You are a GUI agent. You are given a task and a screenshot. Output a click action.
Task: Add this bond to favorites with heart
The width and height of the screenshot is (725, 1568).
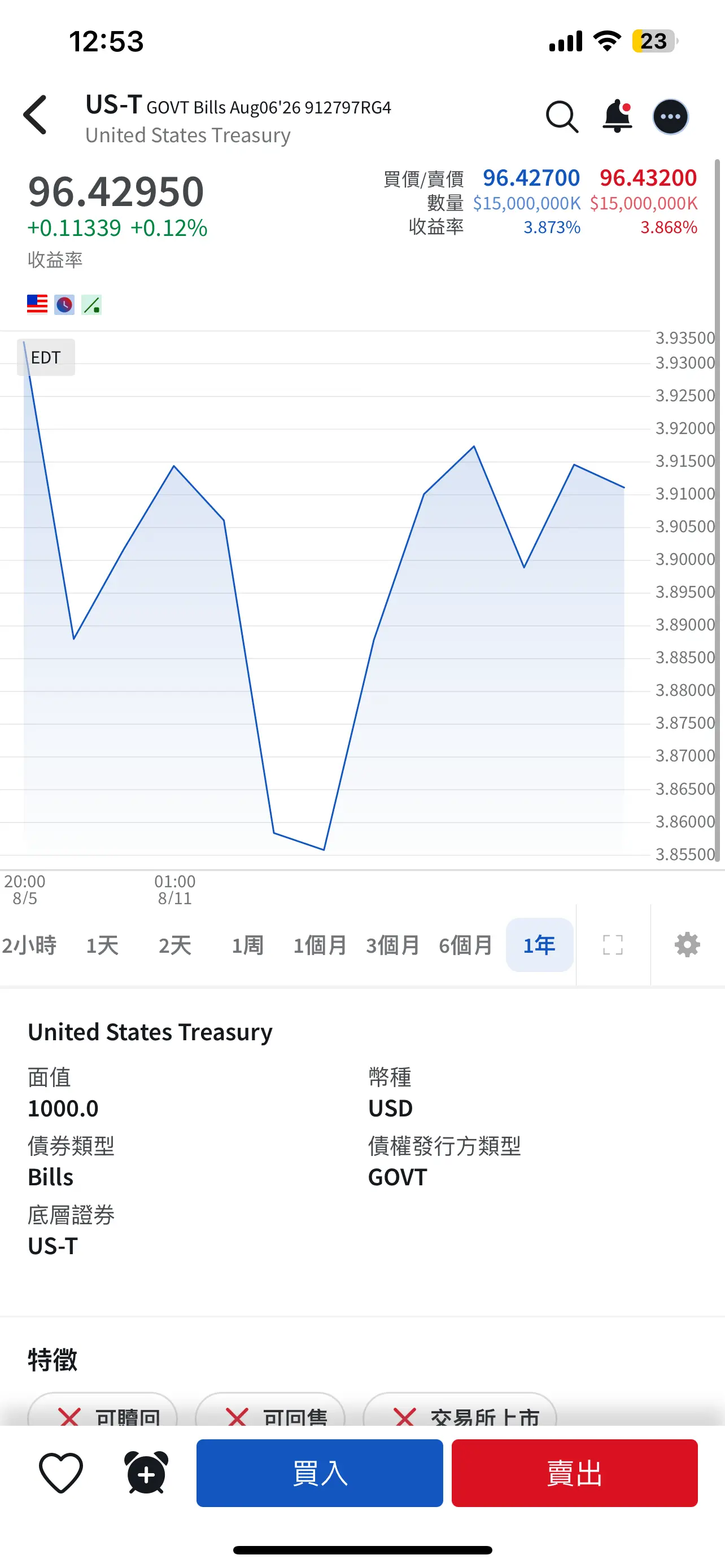click(61, 1473)
